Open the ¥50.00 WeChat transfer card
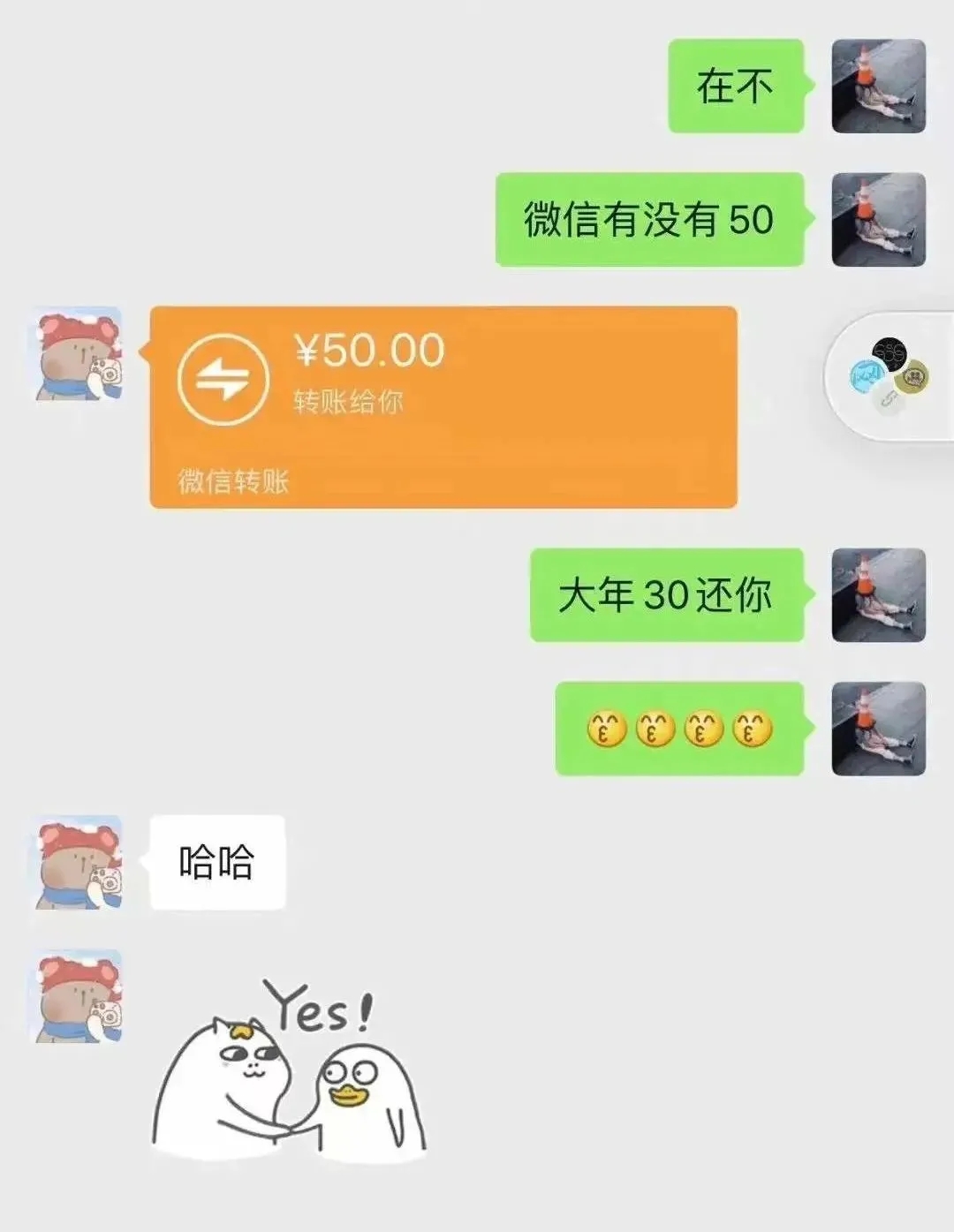This screenshot has width=954, height=1232. tap(443, 406)
